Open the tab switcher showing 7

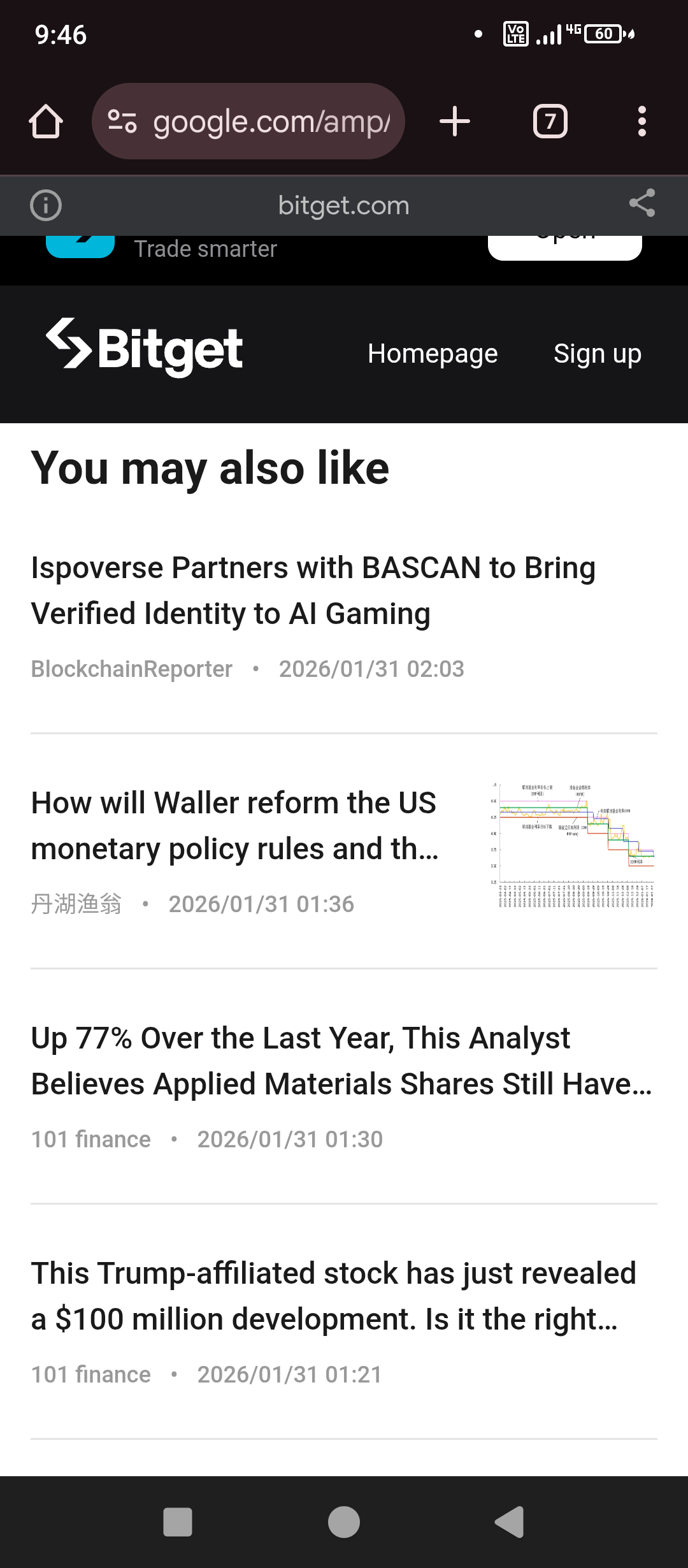coord(550,121)
